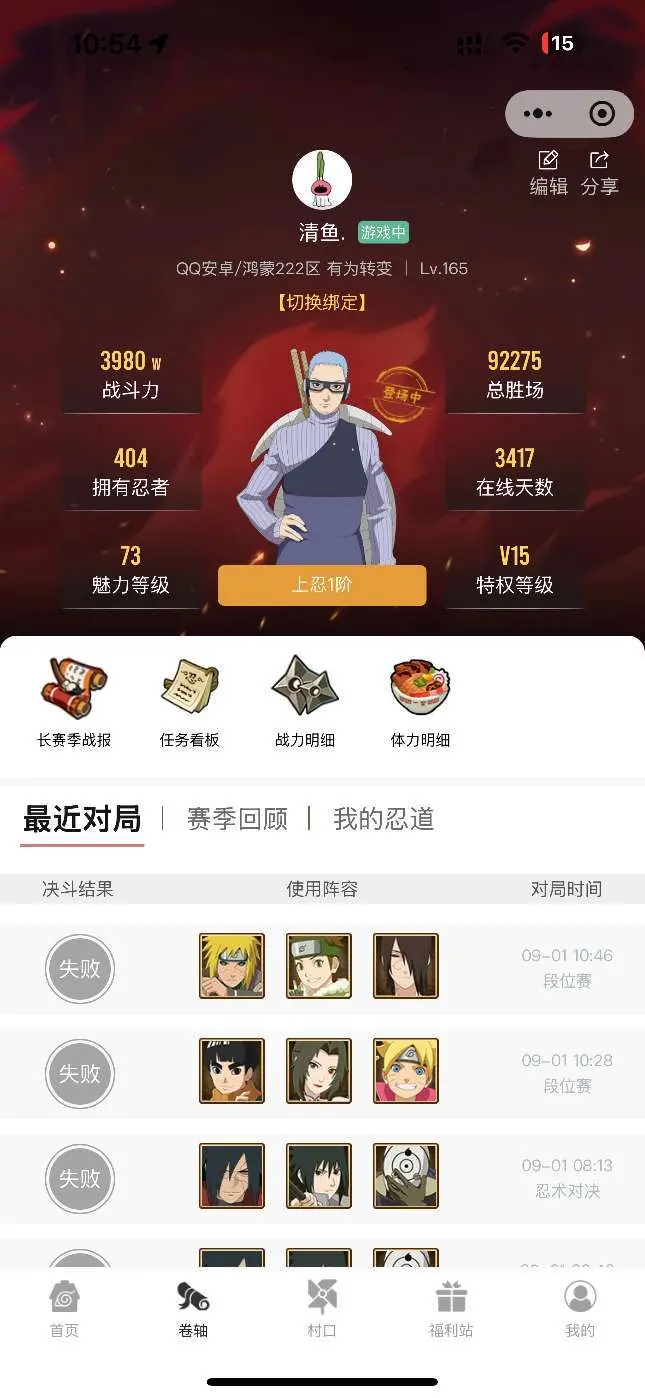Switch to 赛季回顾 tab
The image size is (645, 1398).
pyautogui.click(x=237, y=819)
